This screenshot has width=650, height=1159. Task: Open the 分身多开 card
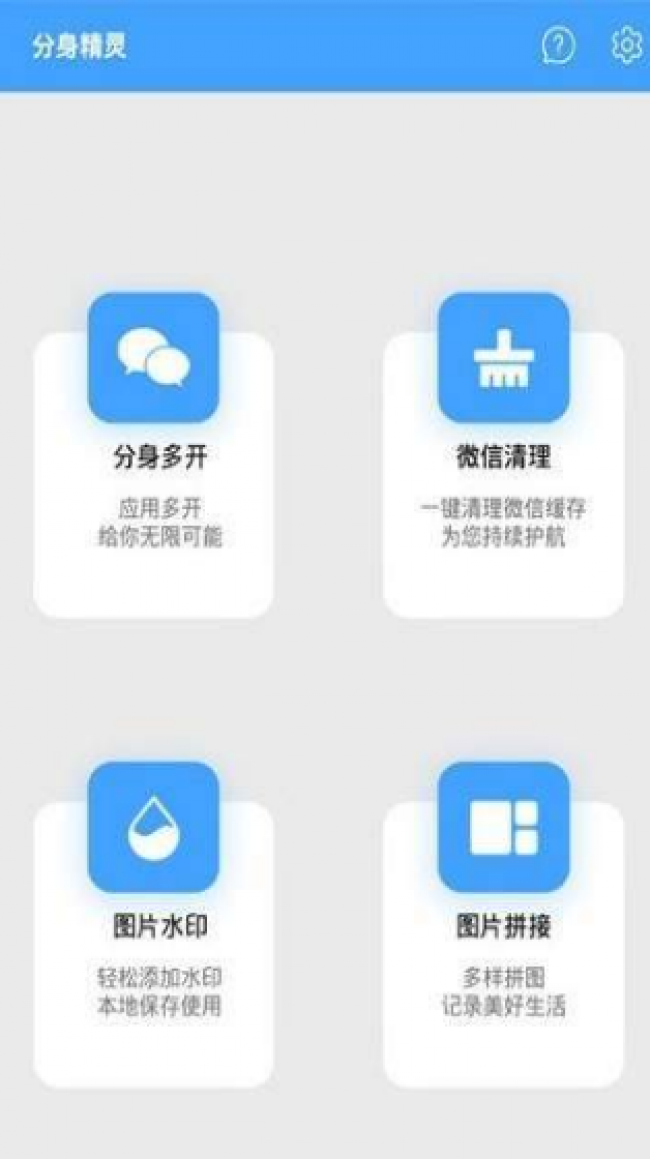pos(153,470)
